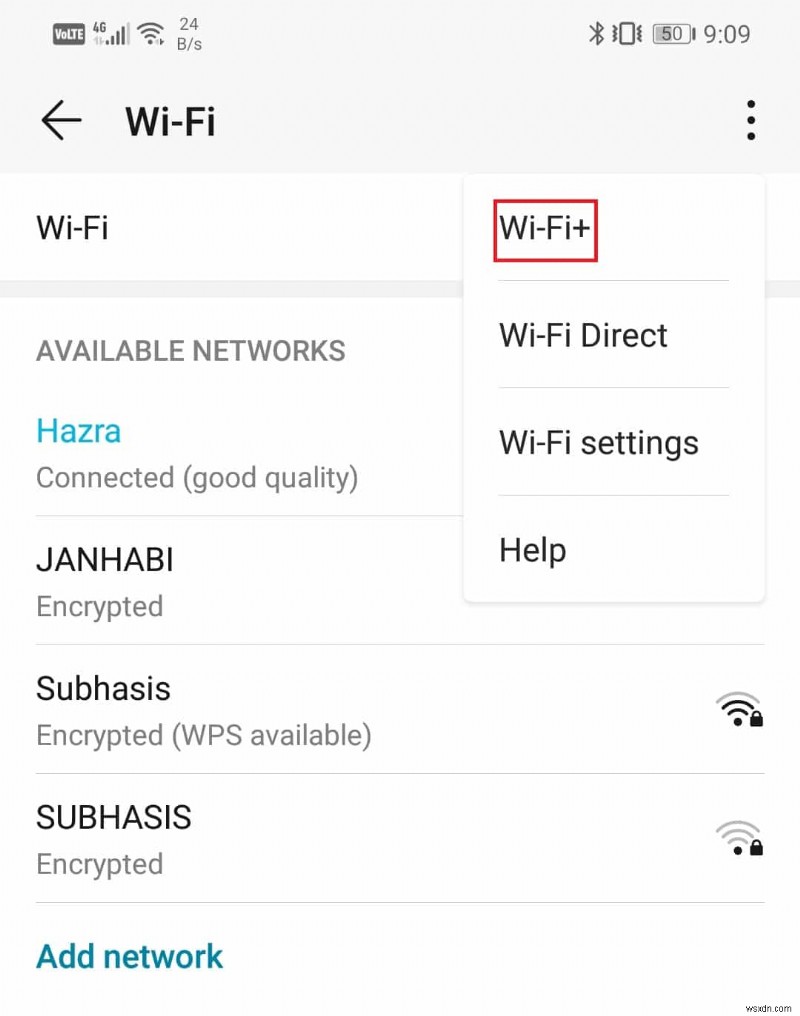Image resolution: width=800 pixels, height=1016 pixels.
Task: Open the Wi-Fi+ menu option
Action: click(x=545, y=228)
